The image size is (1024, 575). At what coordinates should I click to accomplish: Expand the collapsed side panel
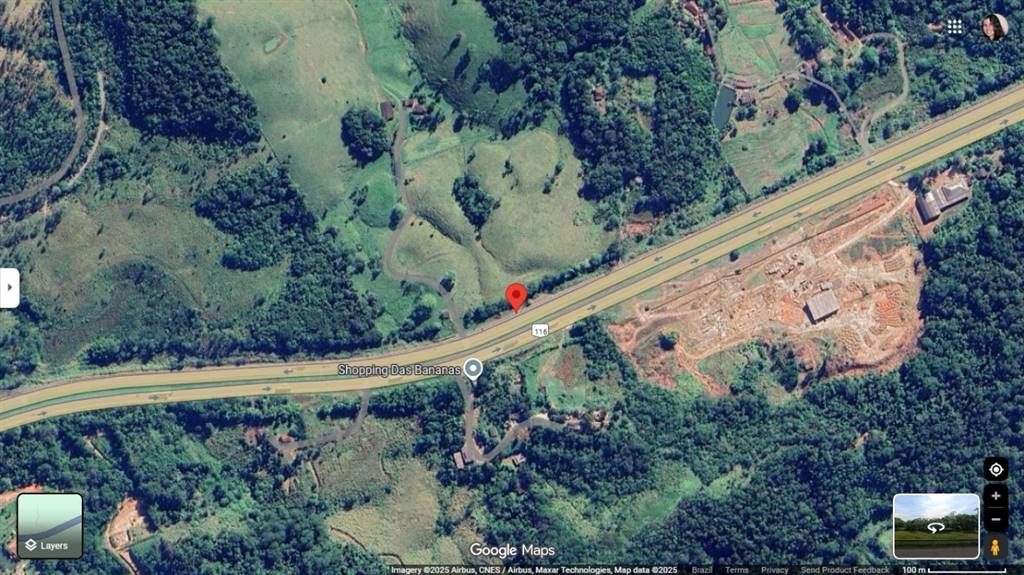pos(9,288)
